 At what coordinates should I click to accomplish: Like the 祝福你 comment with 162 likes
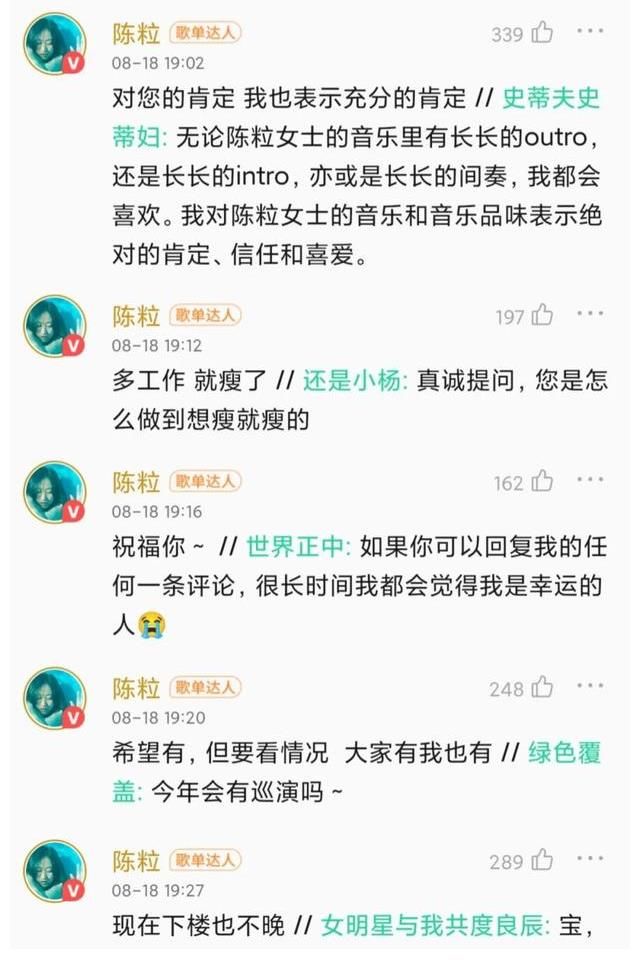pyautogui.click(x=542, y=482)
